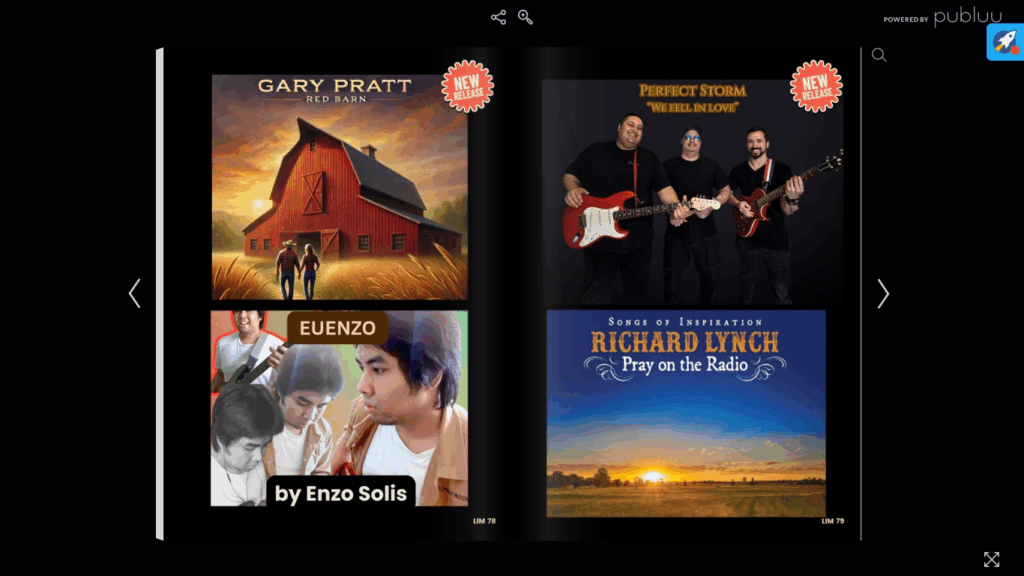The image size is (1024, 576).
Task: Go to the next page
Action: [x=882, y=293]
